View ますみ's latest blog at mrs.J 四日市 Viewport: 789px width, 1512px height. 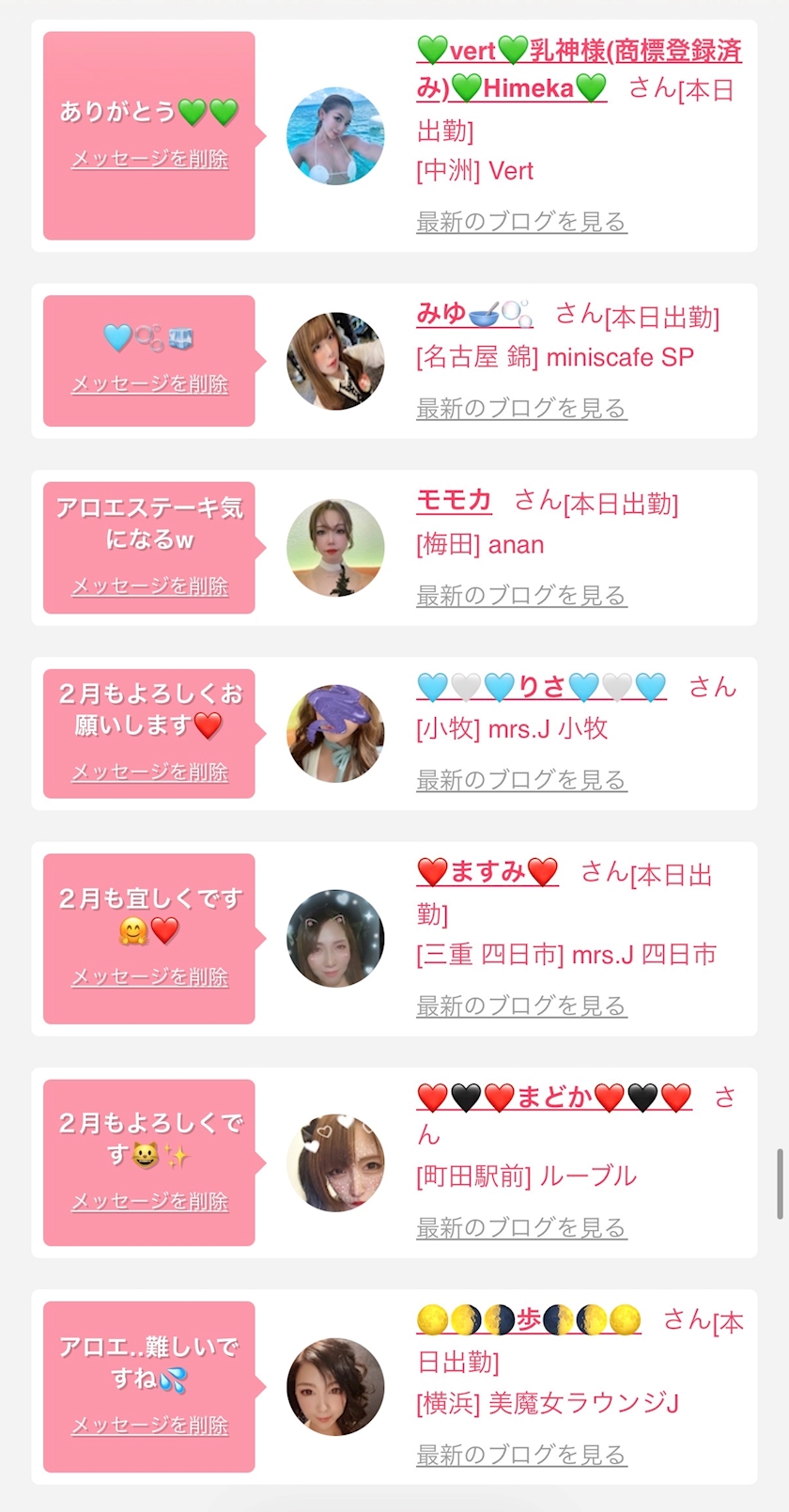(x=520, y=1005)
